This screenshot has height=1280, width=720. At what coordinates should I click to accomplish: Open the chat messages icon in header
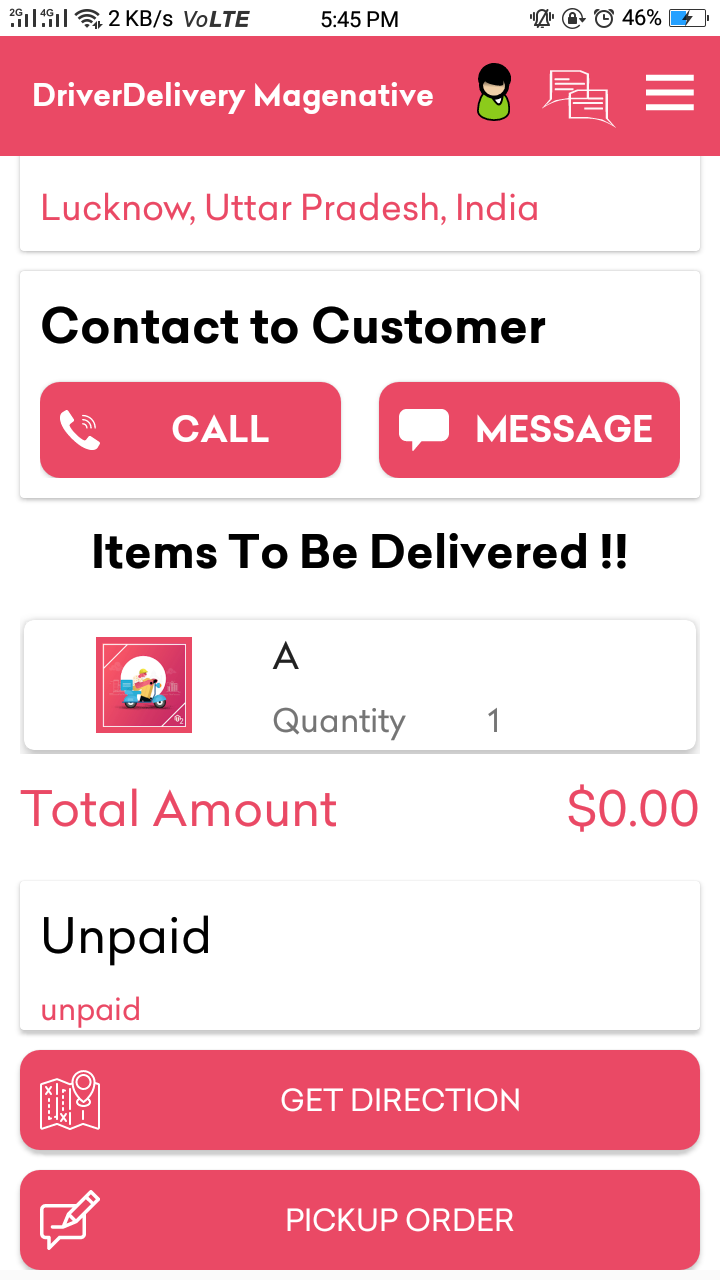578,97
